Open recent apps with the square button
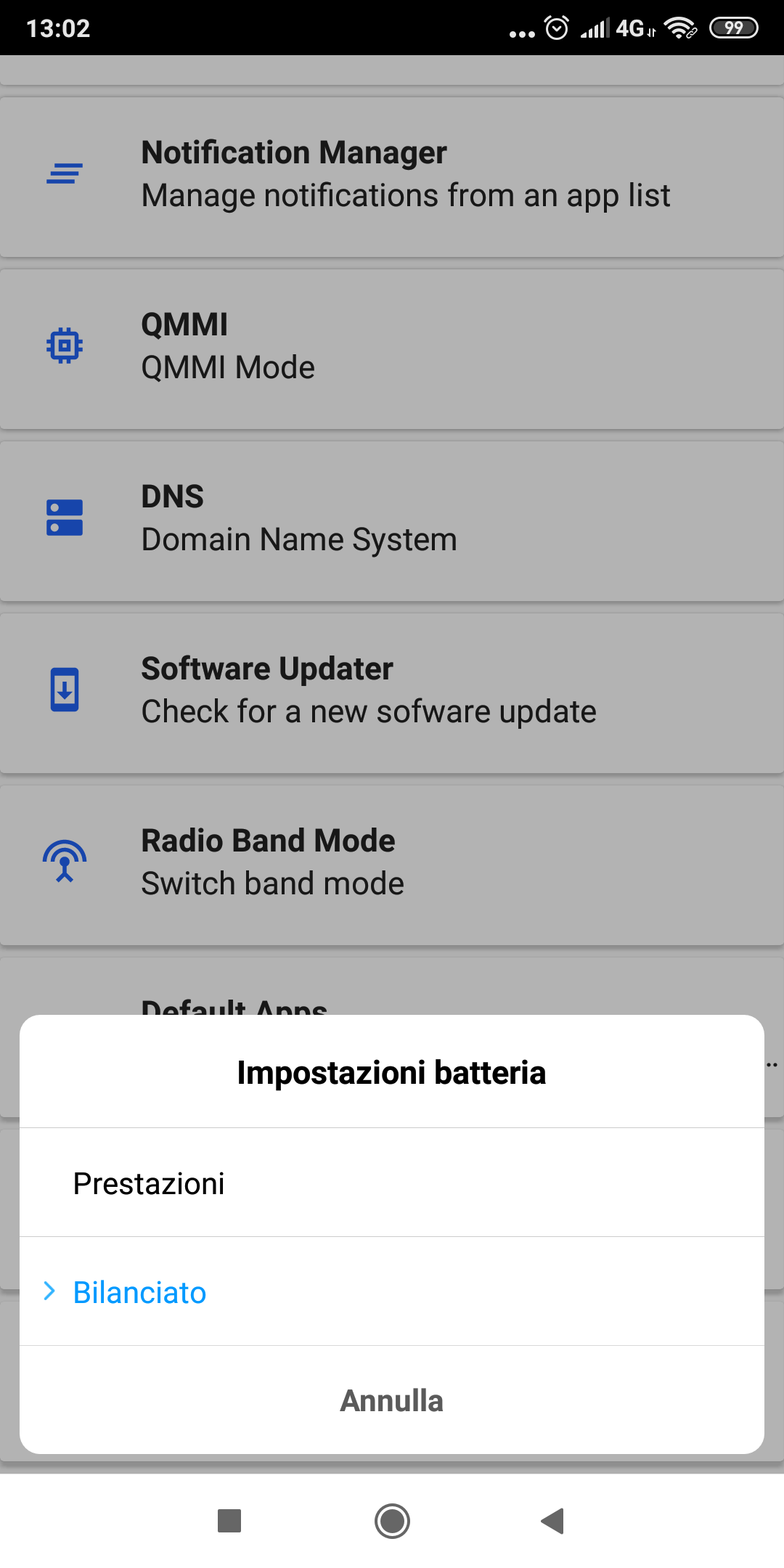This screenshot has height=1568, width=784. click(229, 1521)
